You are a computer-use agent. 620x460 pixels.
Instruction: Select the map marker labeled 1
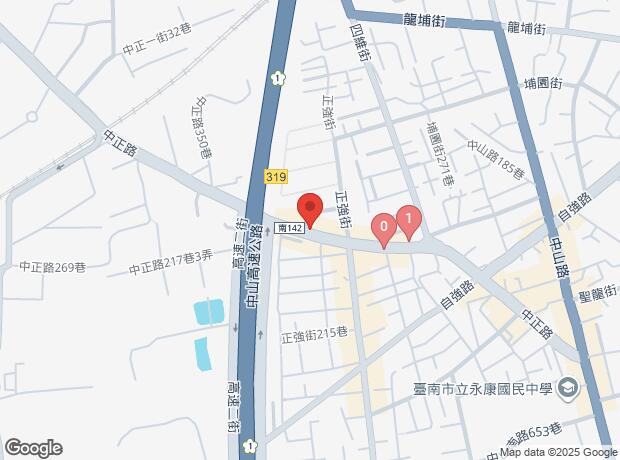click(408, 219)
